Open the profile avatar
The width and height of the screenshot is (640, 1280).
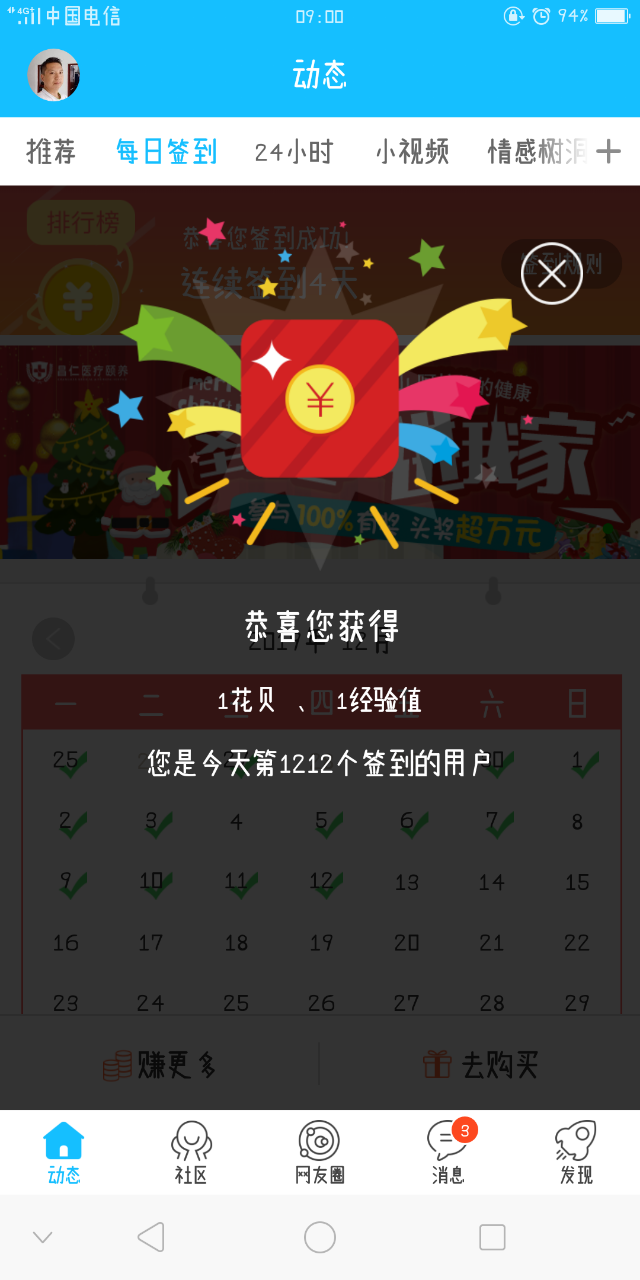[53, 75]
